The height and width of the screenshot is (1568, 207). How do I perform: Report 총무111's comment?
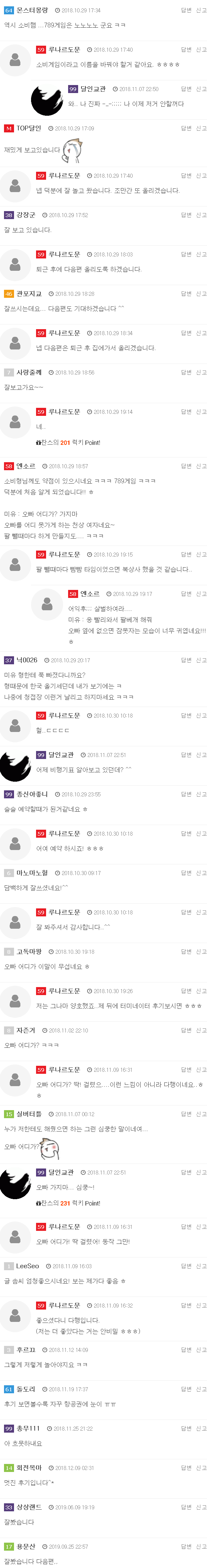tap(201, 1428)
